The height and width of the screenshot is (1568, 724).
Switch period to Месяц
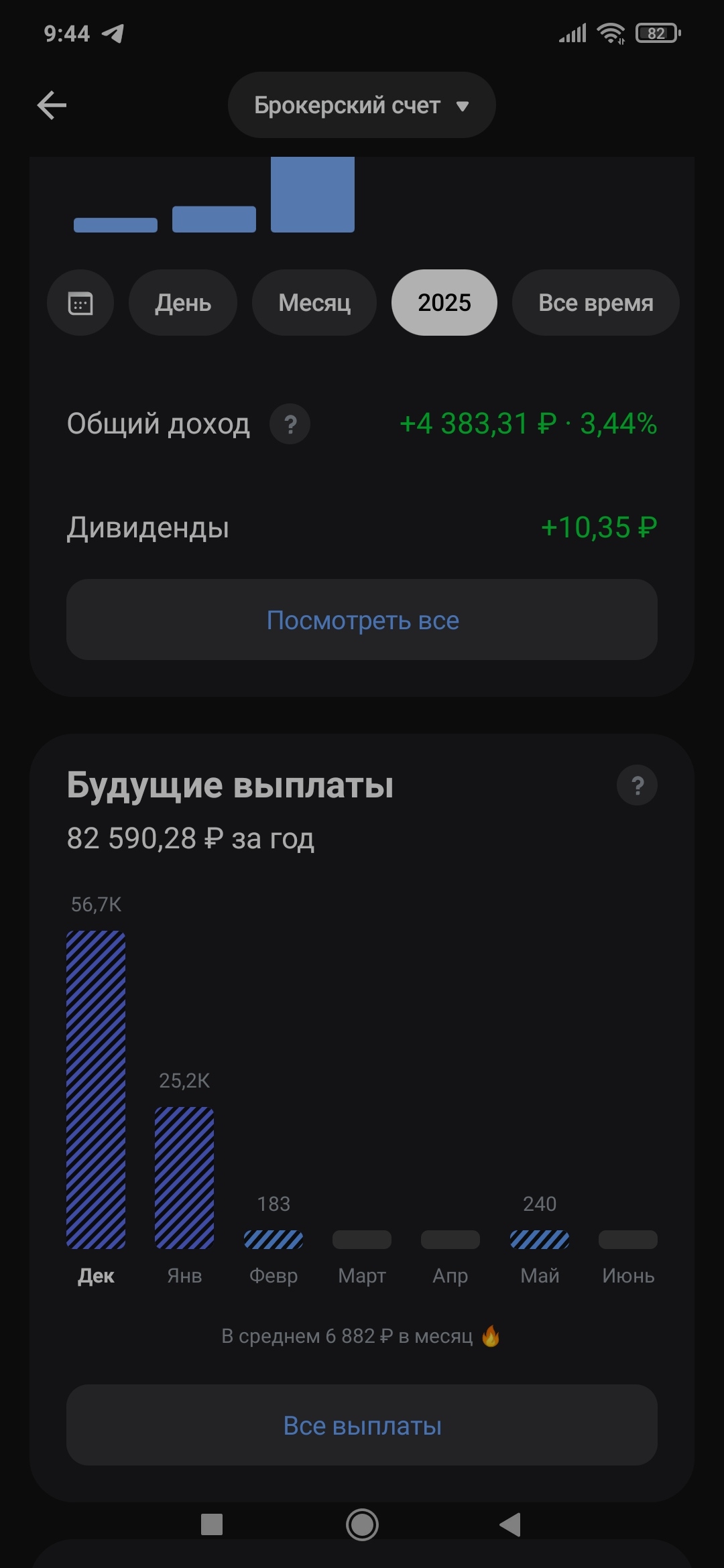314,303
